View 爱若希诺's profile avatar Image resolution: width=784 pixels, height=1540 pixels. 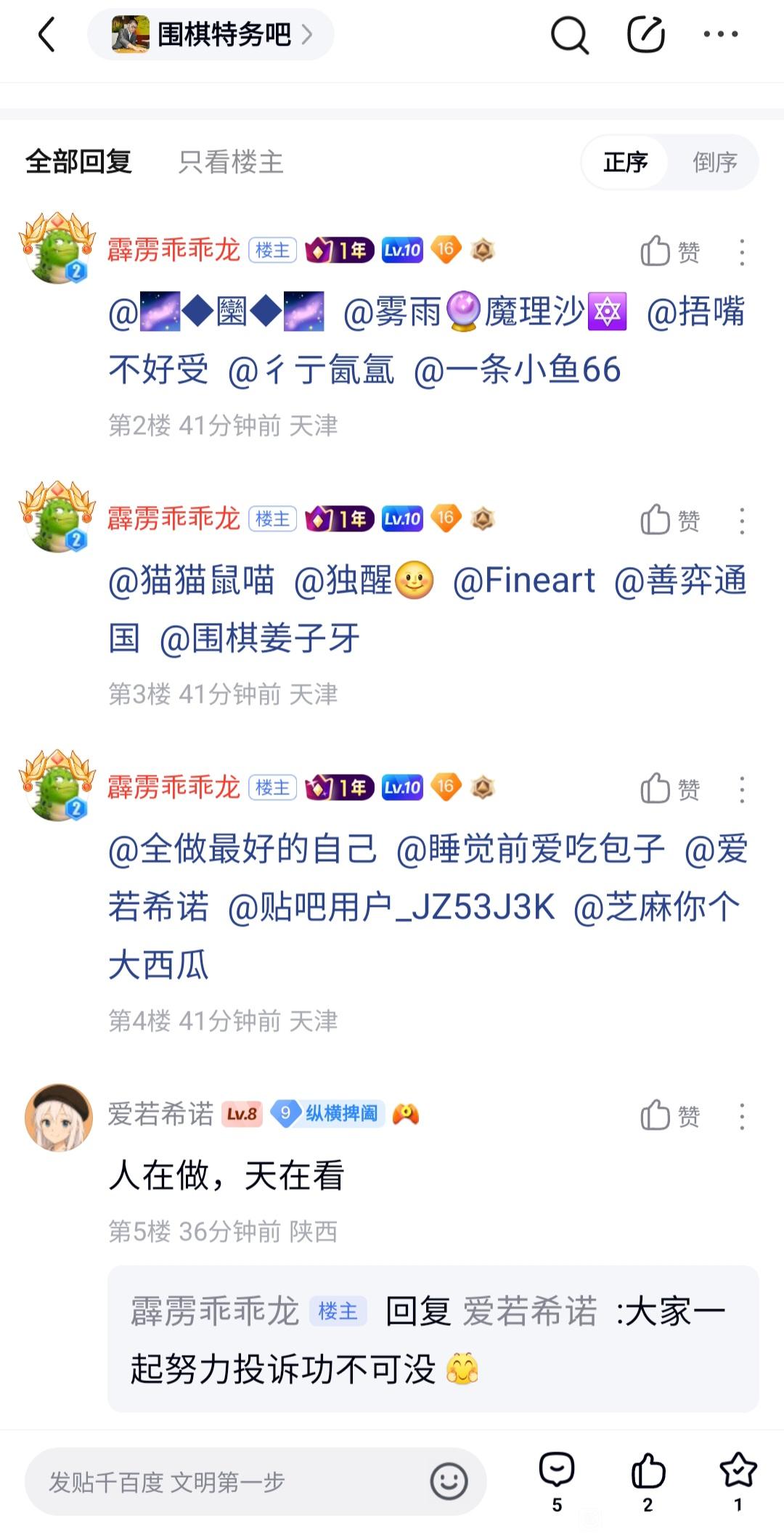point(59,1117)
